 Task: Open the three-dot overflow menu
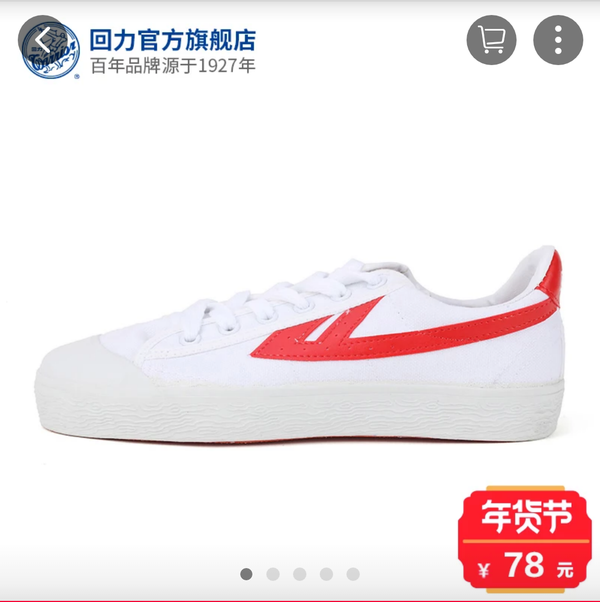point(558,40)
